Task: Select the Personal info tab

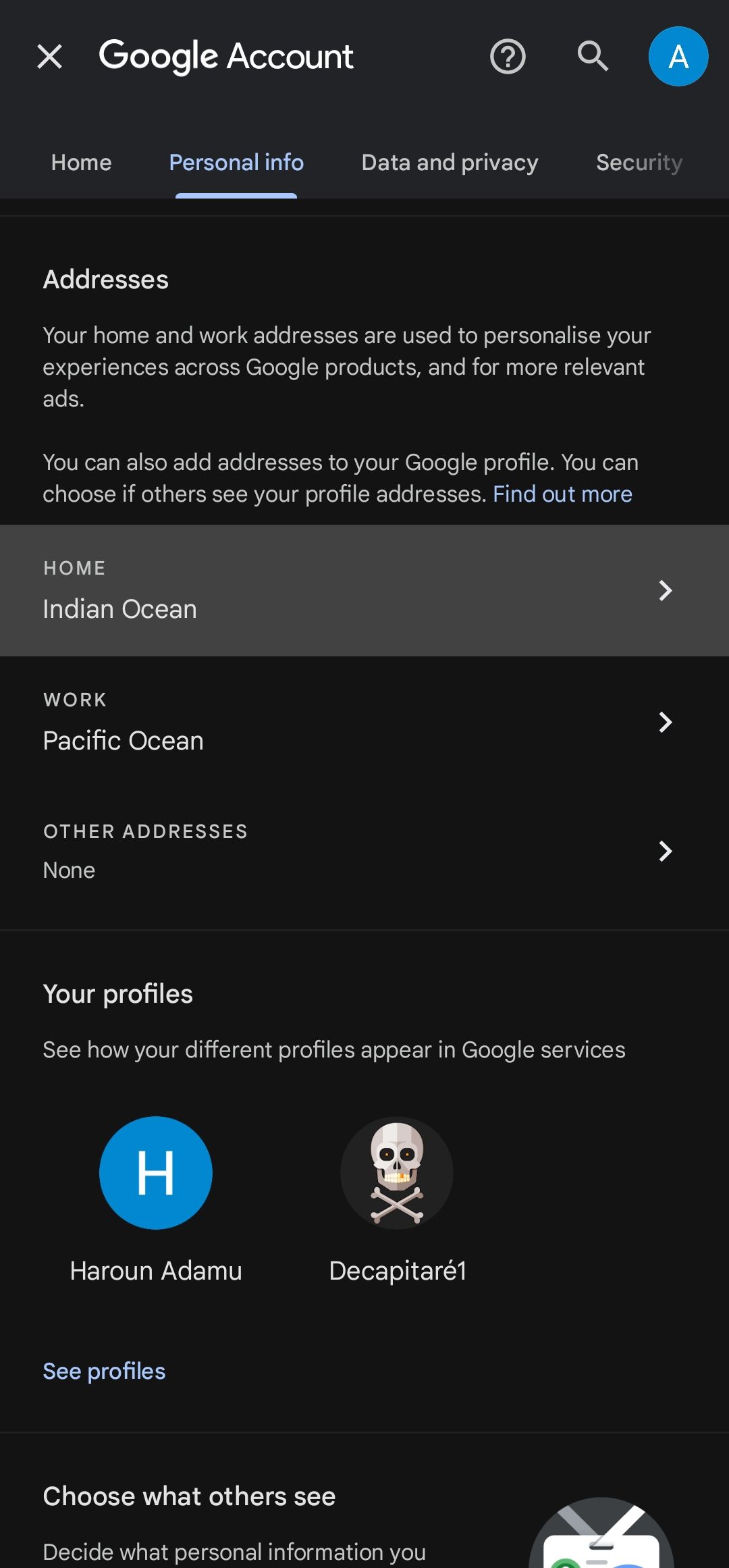Action: click(236, 162)
